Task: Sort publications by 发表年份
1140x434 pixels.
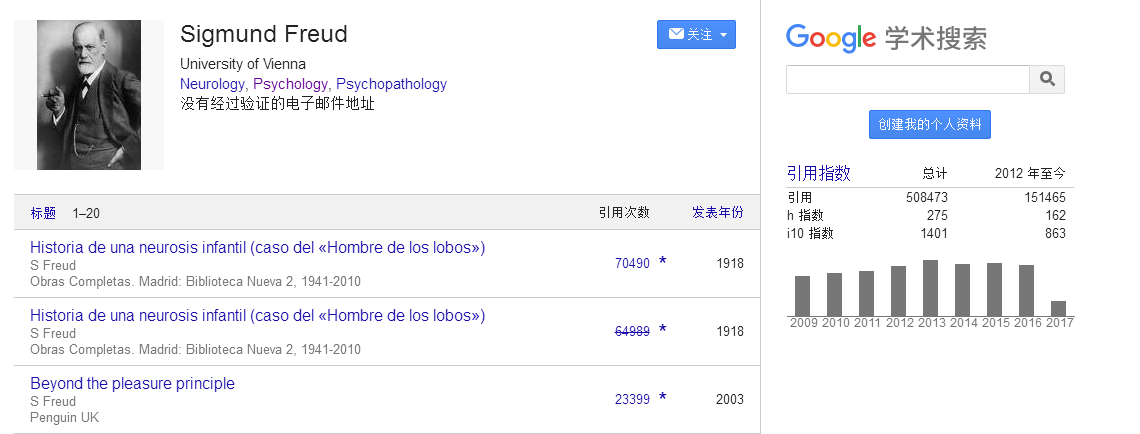Action: click(717, 212)
